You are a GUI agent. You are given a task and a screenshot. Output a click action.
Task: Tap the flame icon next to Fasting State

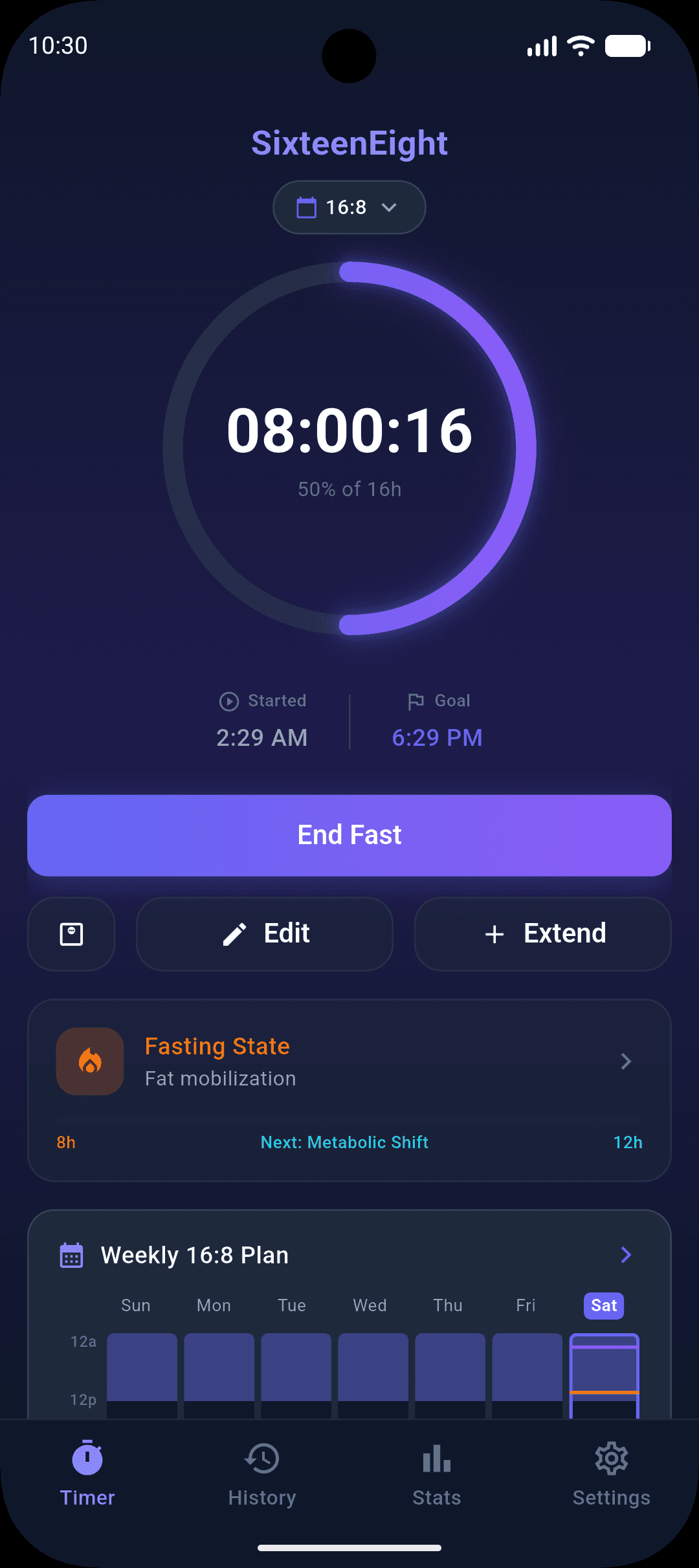click(x=90, y=1061)
